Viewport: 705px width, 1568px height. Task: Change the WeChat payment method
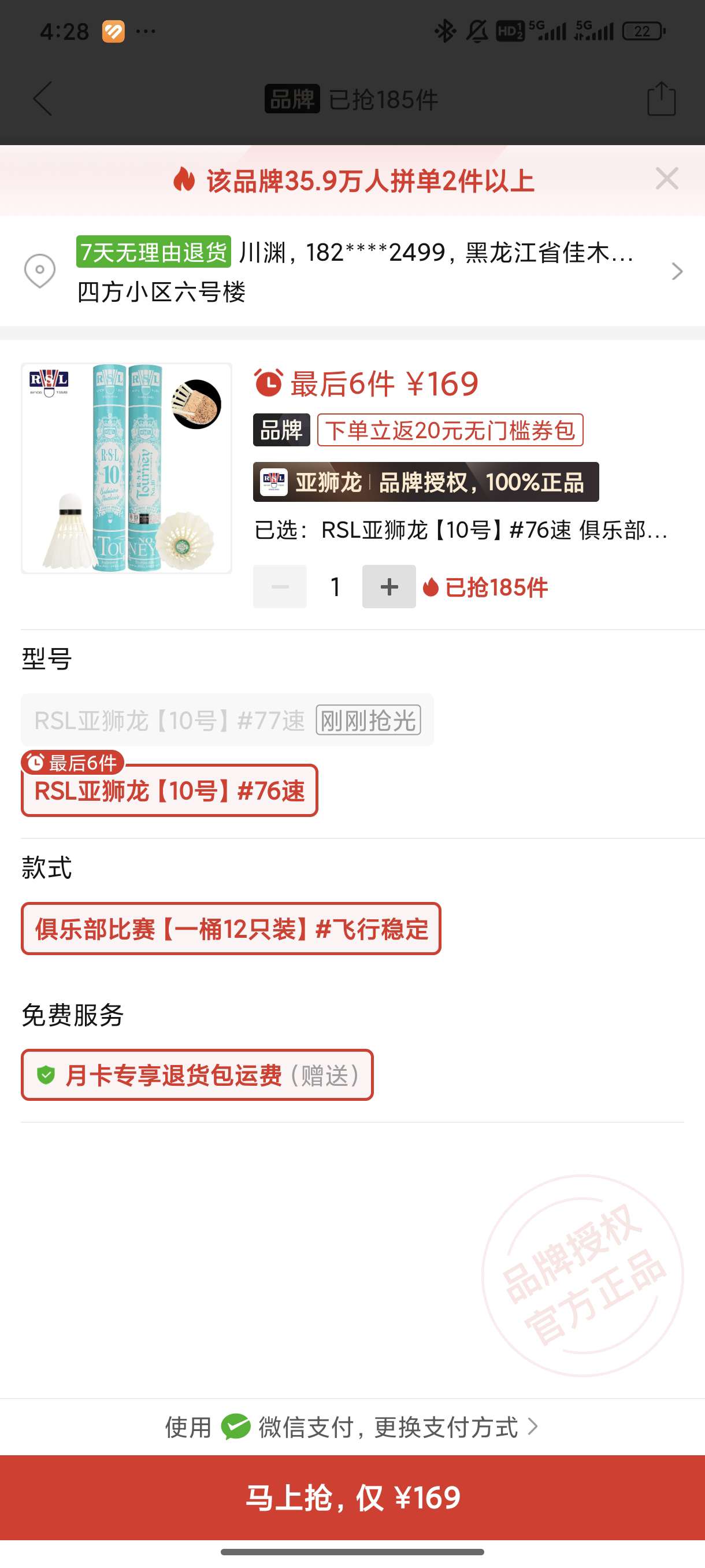coord(353,1427)
